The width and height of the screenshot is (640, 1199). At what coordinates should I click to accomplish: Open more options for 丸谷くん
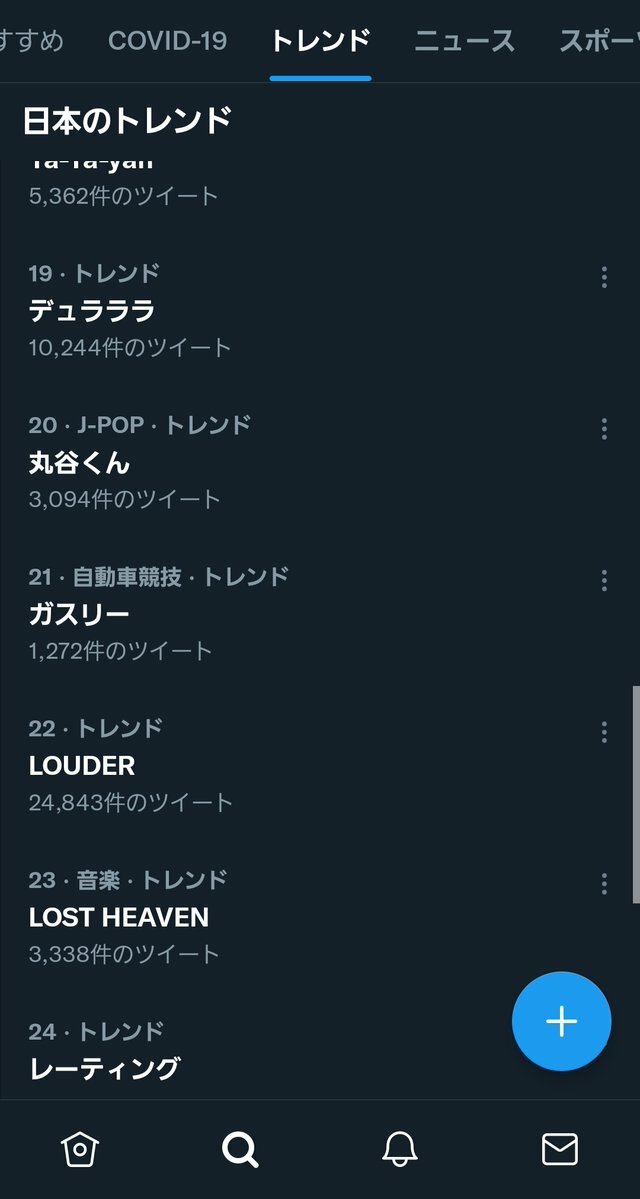coord(604,429)
